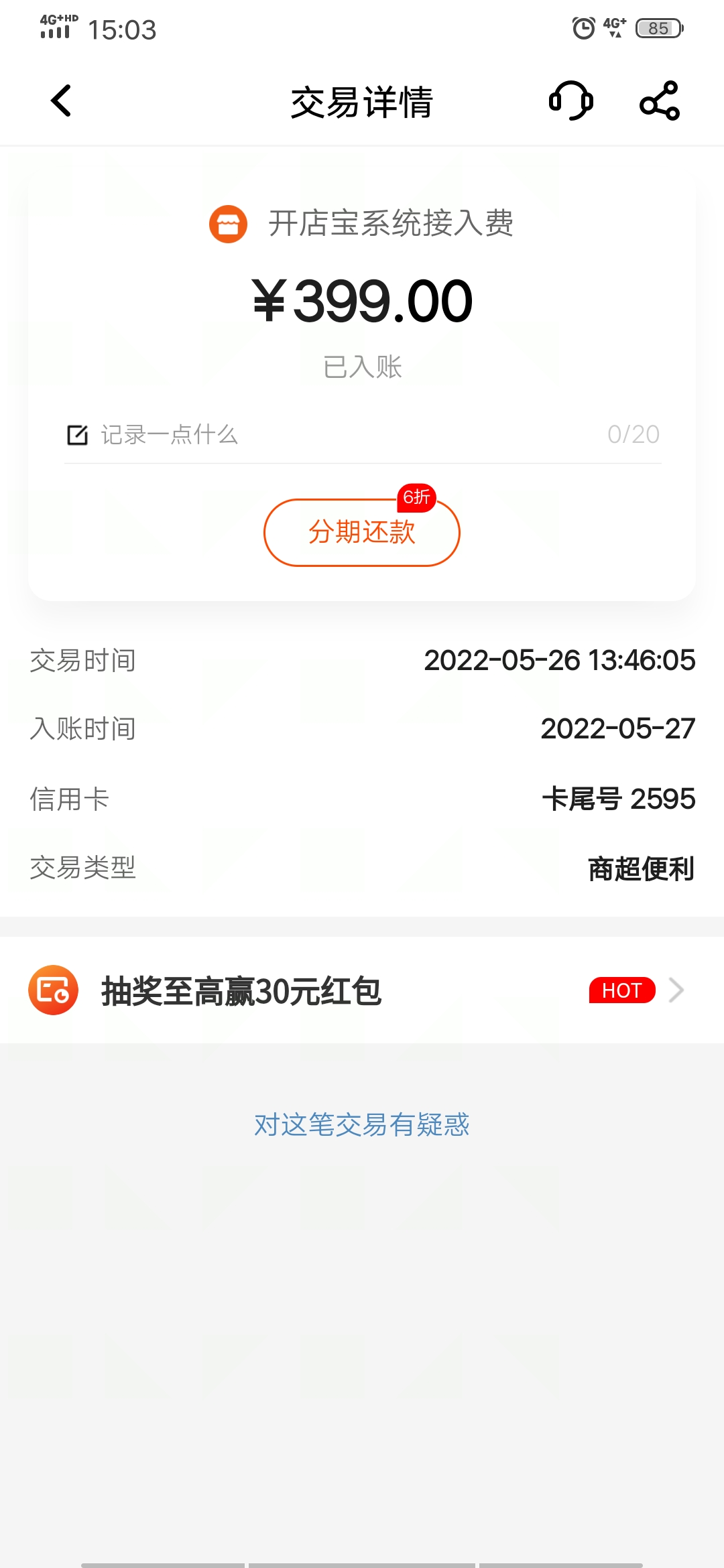Tap the alarm clock icon in the status bar
Viewport: 724px width, 1568px height.
click(583, 27)
